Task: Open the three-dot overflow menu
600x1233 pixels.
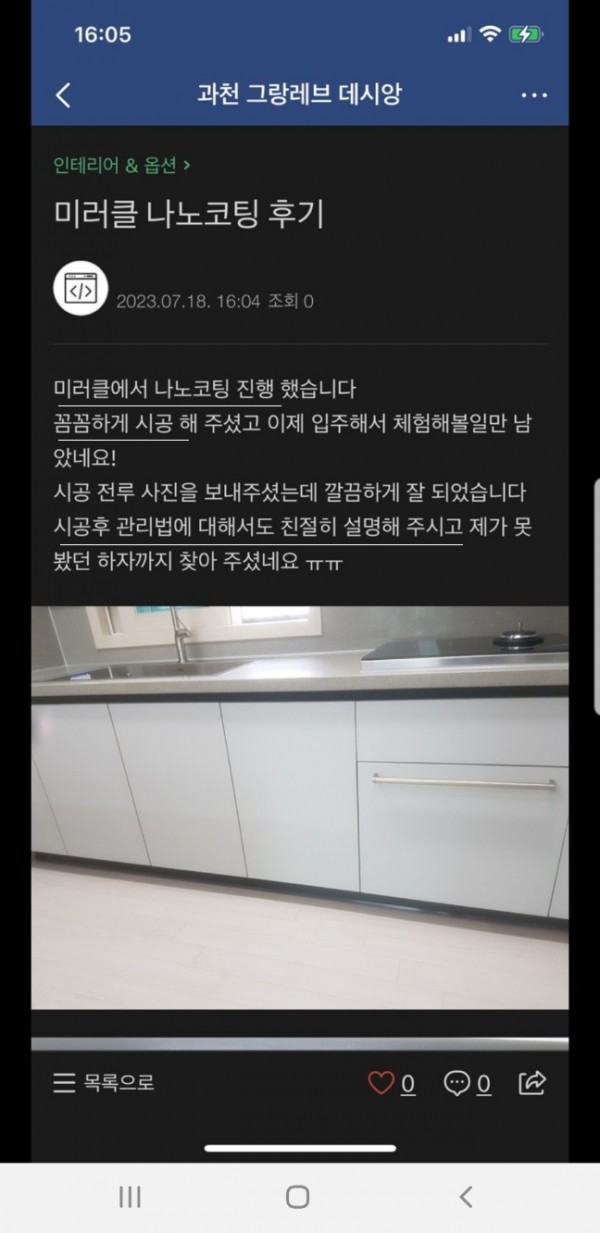Action: 534,95
